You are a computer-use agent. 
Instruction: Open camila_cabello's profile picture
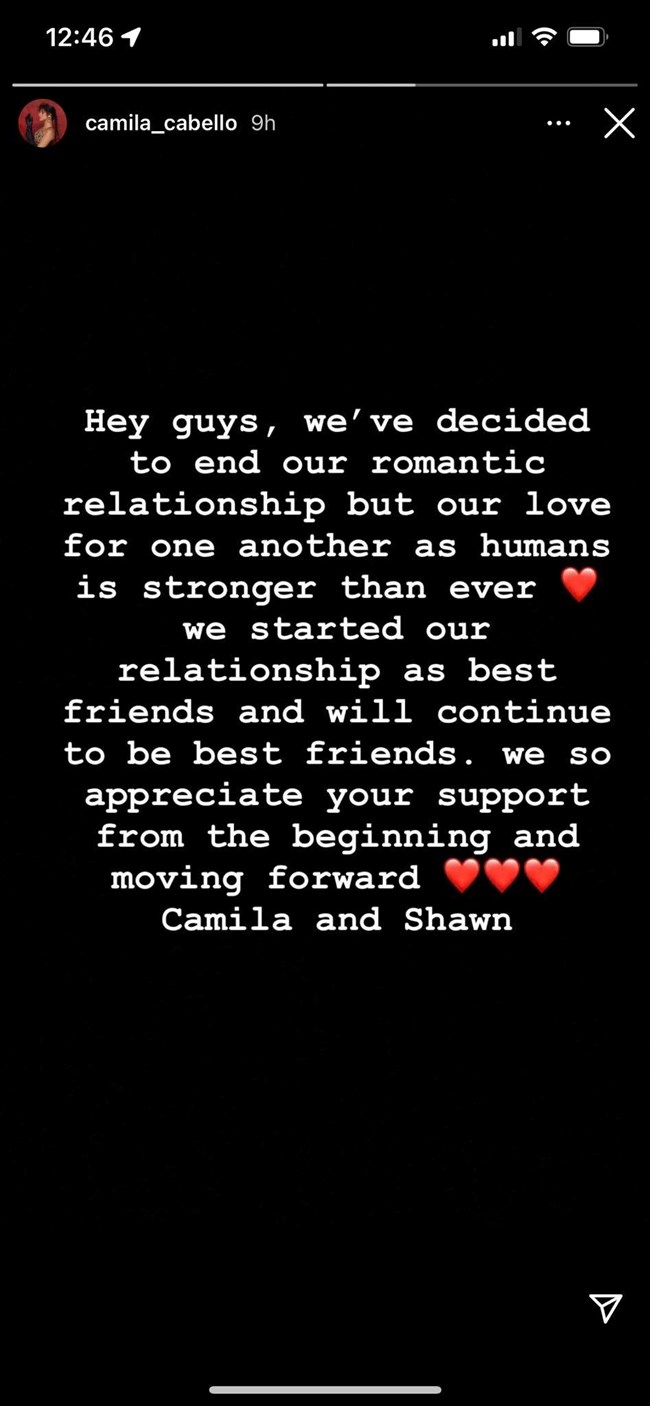[x=42, y=123]
